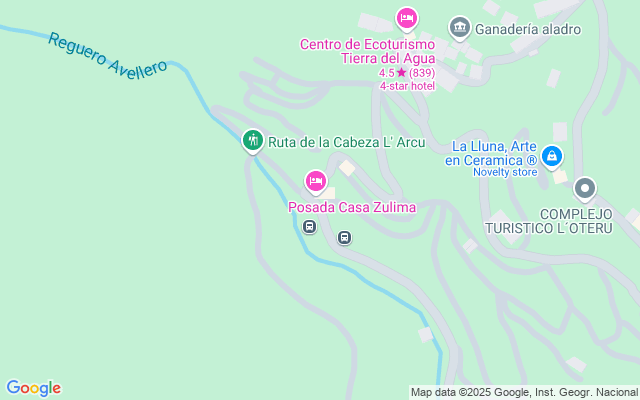This screenshot has width=640, height=400.
Task: Select the Complejo Turistico L´Oteru marker
Action: pyautogui.click(x=585, y=189)
